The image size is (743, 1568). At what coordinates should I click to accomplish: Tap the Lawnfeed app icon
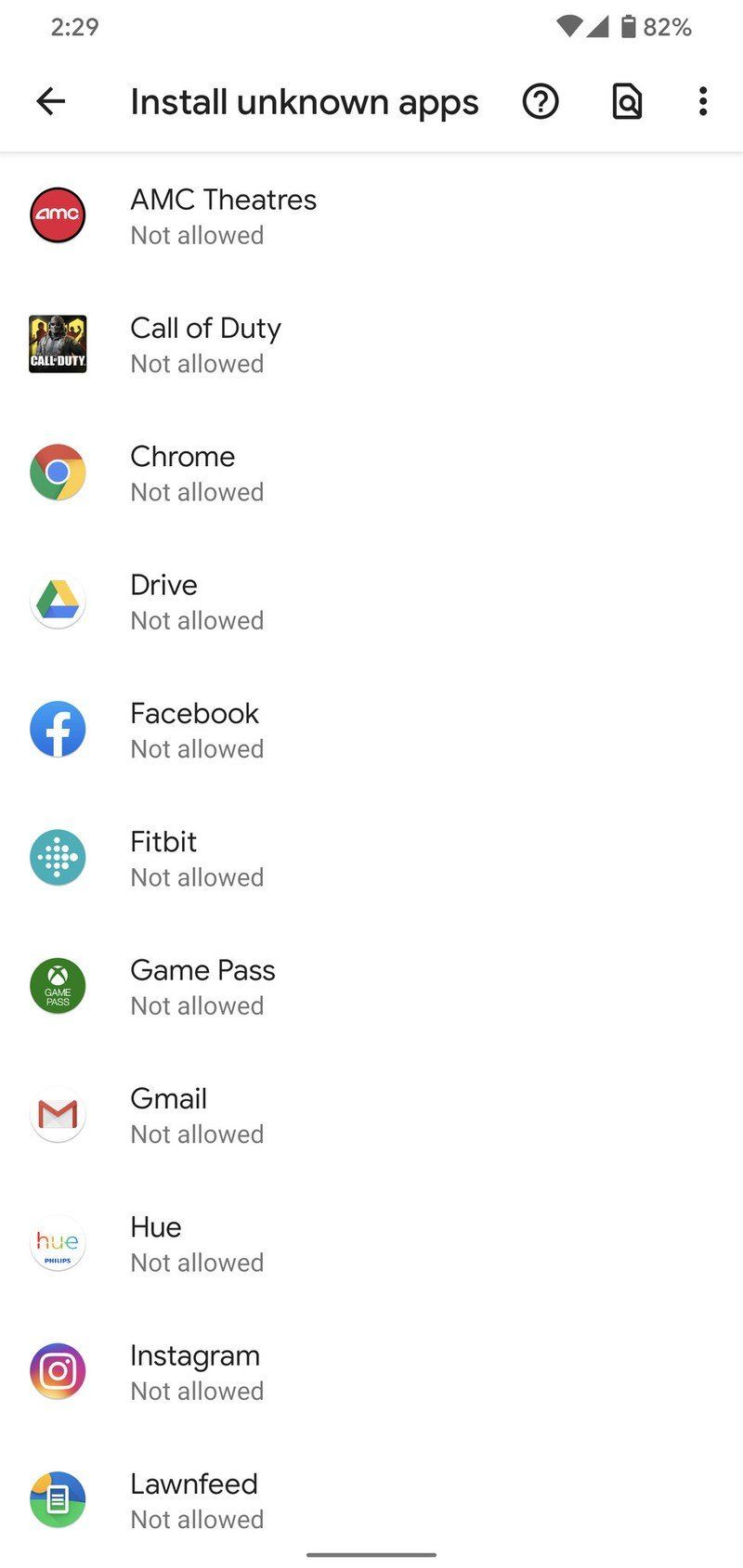tap(58, 1500)
